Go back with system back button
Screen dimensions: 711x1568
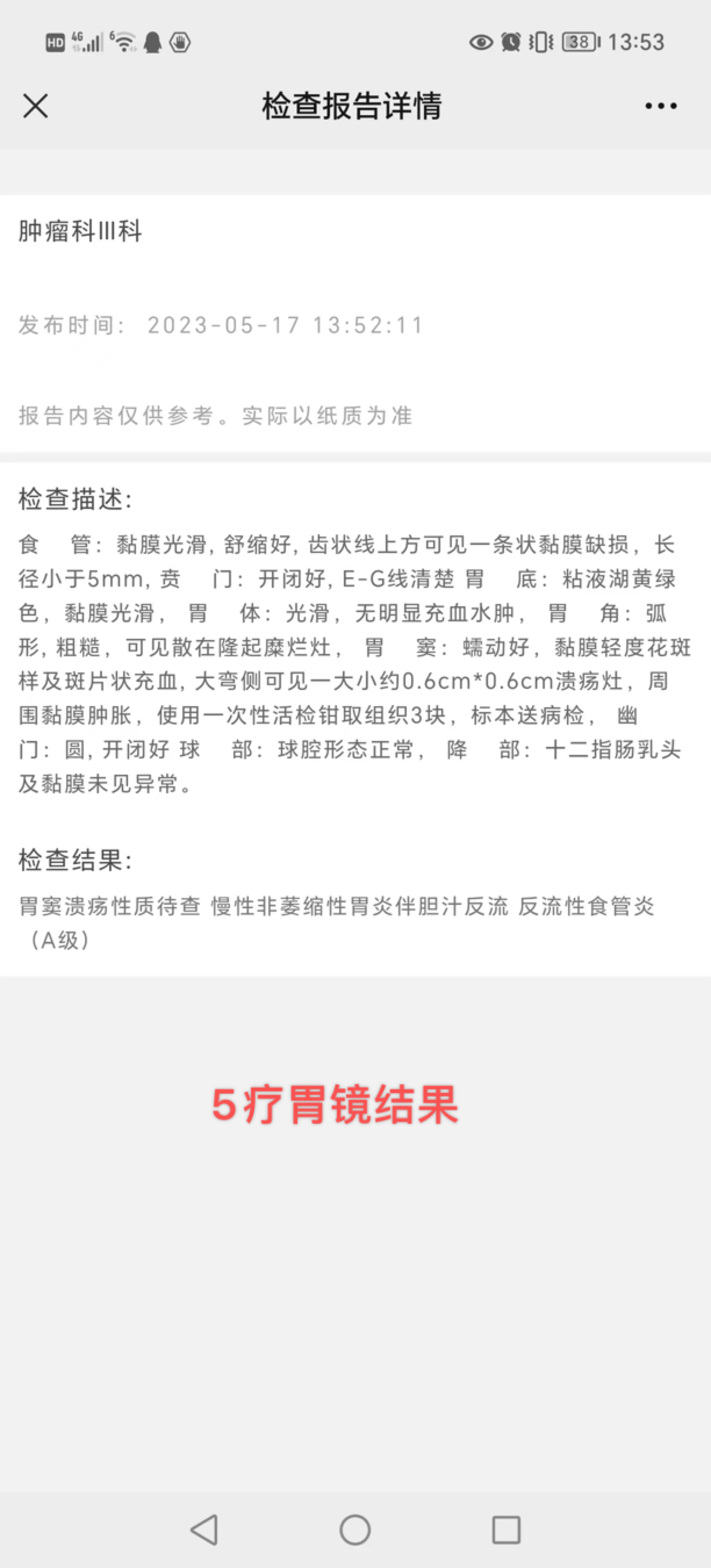pyautogui.click(x=204, y=1529)
